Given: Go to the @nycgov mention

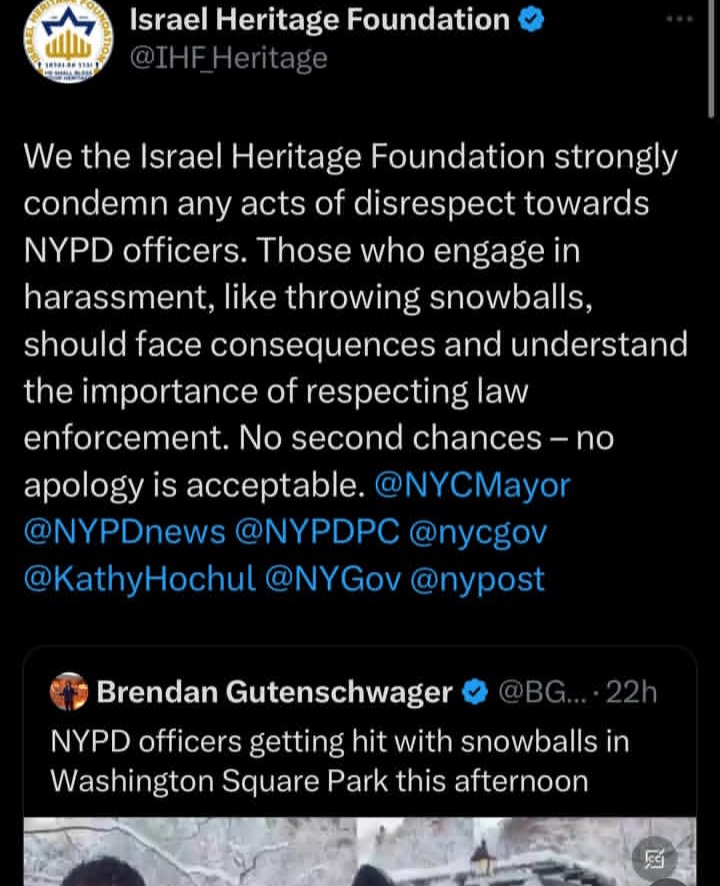Looking at the screenshot, I should click(478, 532).
